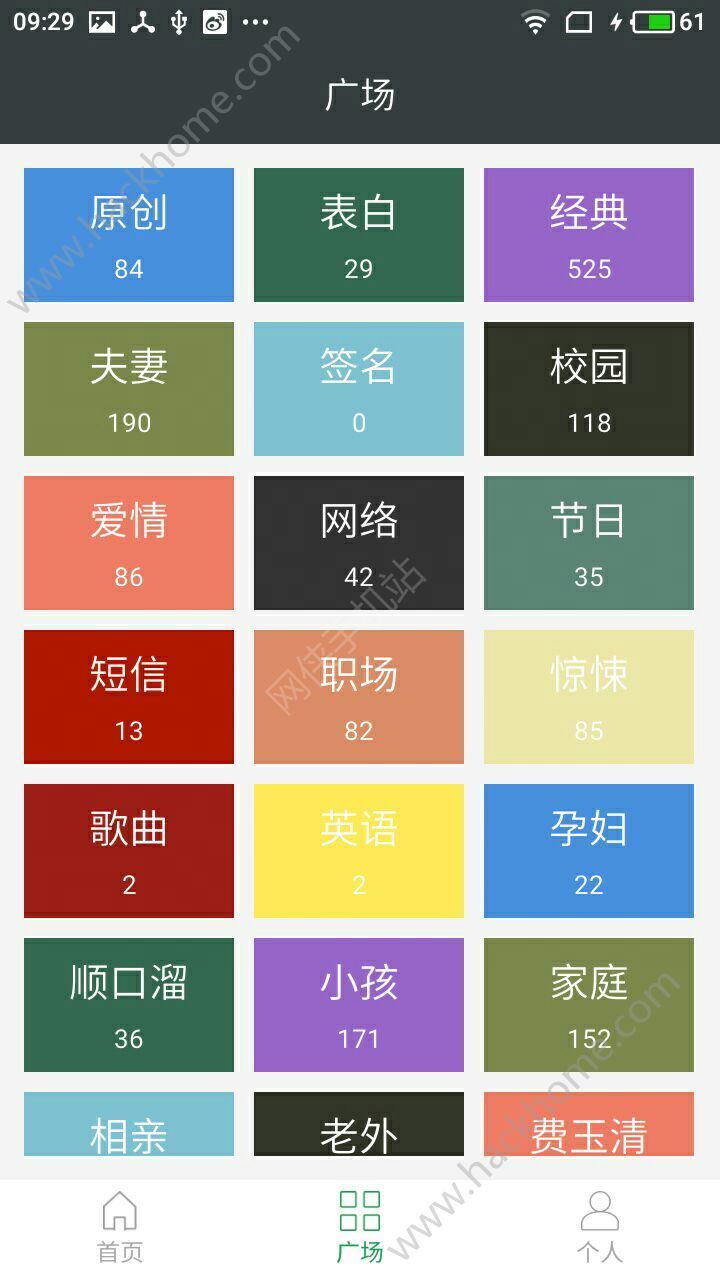Tap the home icon in bottom navigation
The height and width of the screenshot is (1280, 720).
(118, 1210)
